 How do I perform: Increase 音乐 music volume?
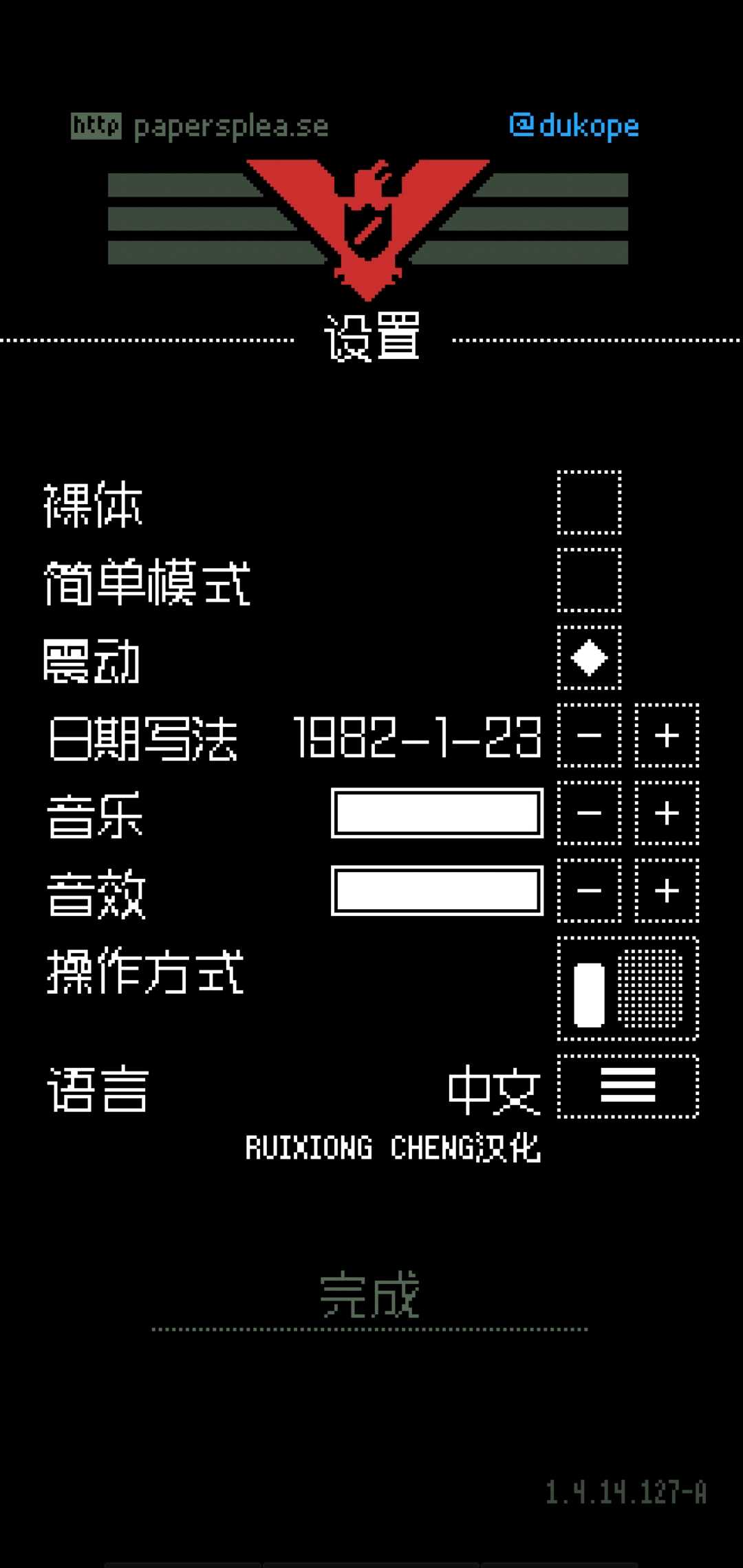coord(667,813)
